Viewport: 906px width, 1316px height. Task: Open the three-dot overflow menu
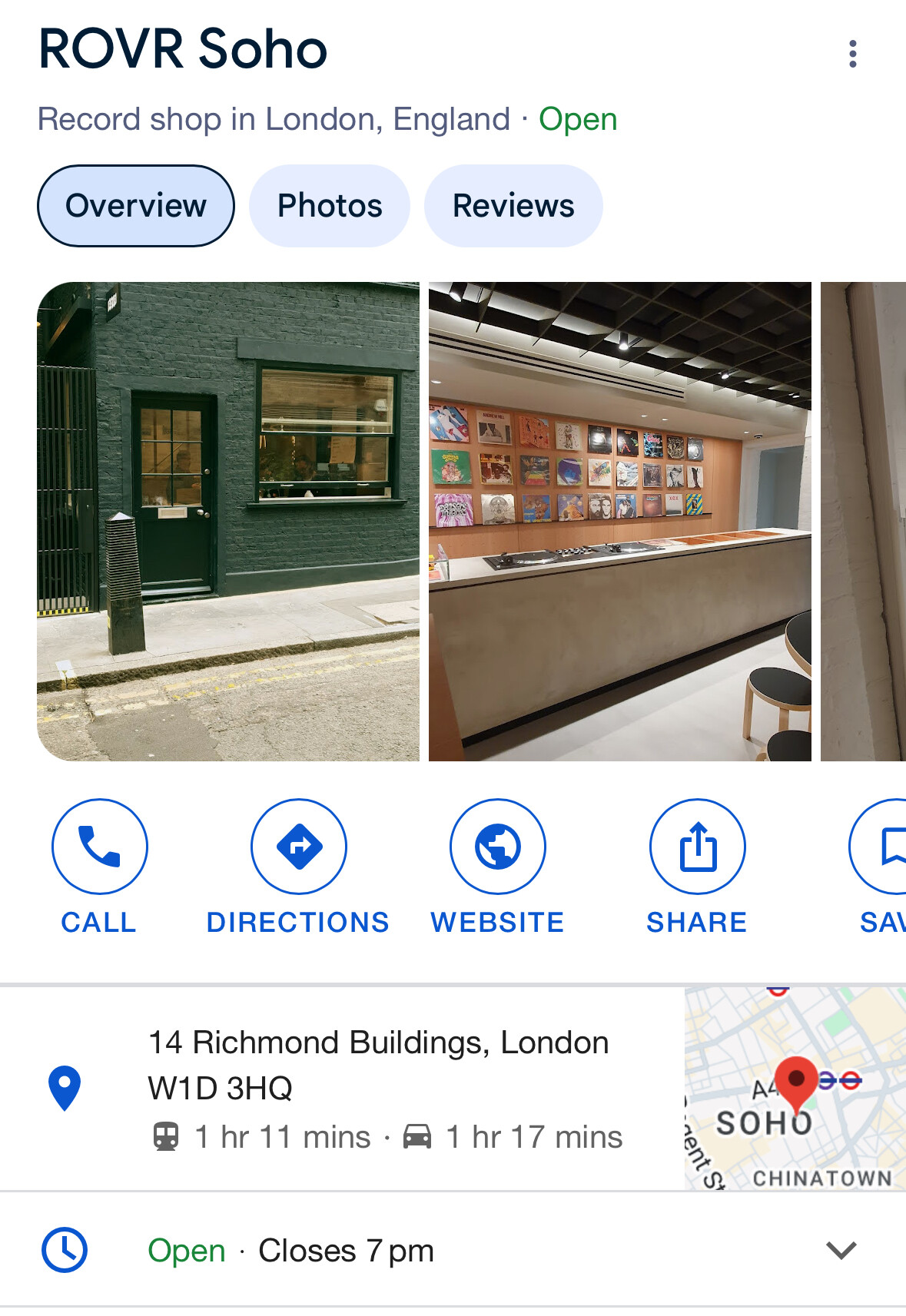click(x=852, y=54)
